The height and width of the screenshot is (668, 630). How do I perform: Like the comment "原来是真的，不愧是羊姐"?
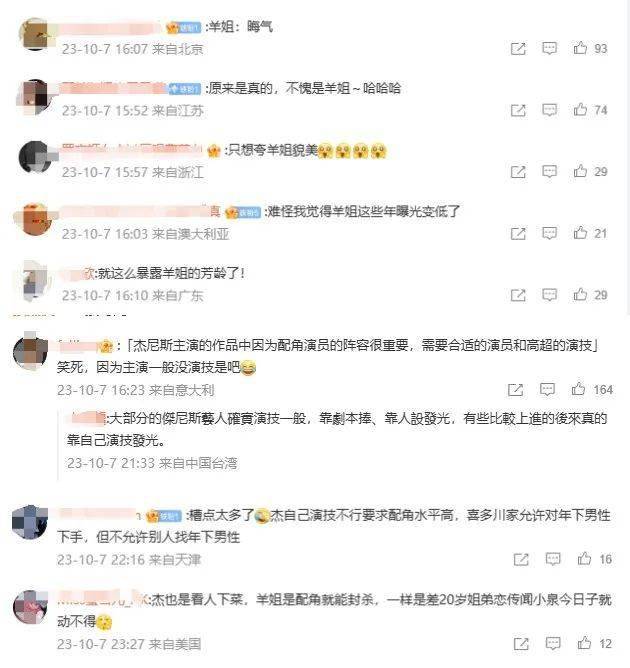580,110
